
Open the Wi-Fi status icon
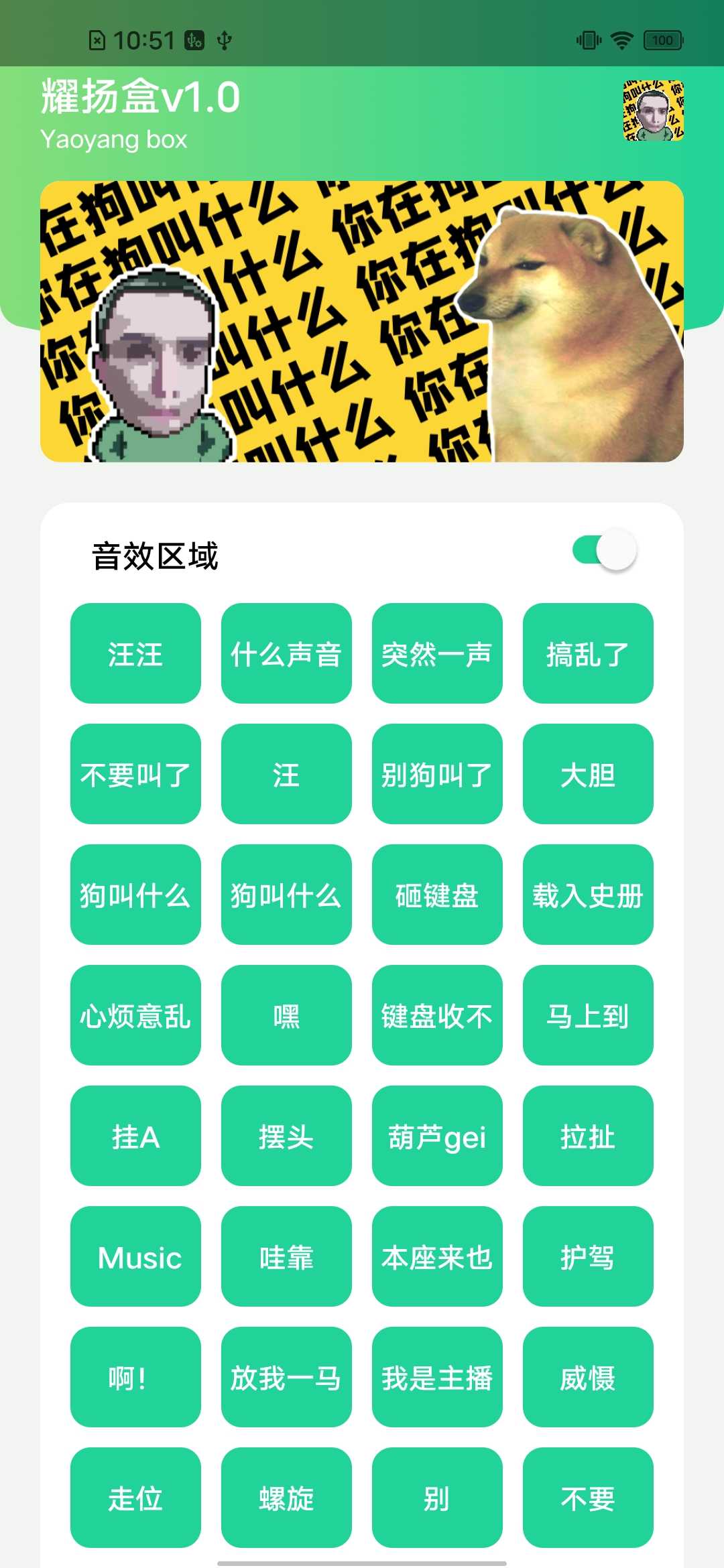point(621,40)
